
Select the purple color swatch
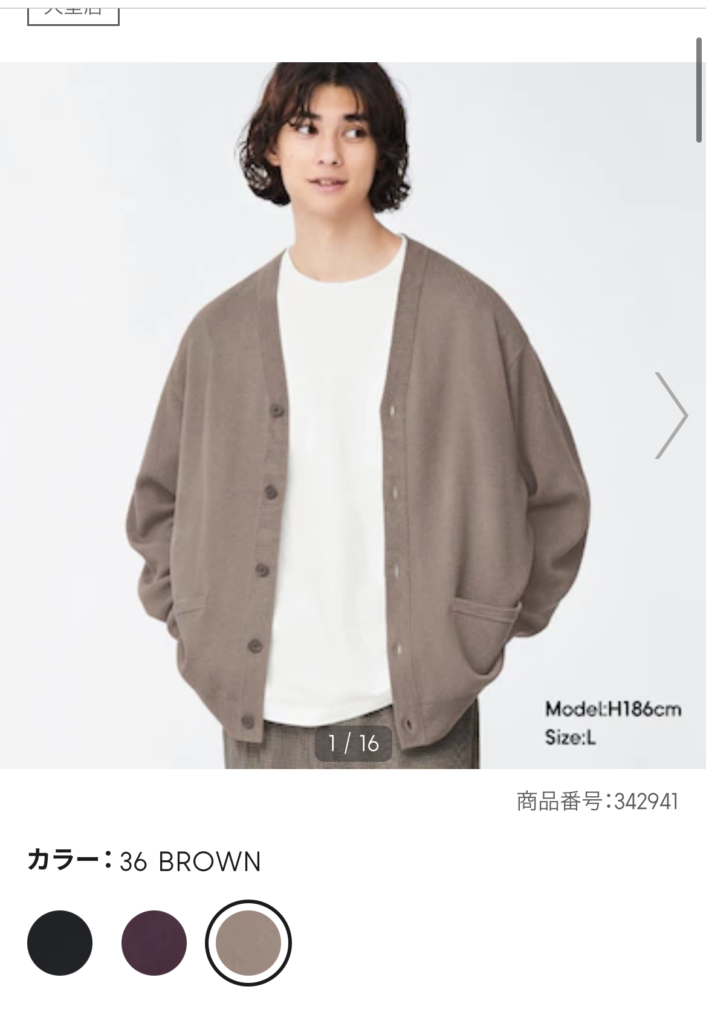coord(154,943)
